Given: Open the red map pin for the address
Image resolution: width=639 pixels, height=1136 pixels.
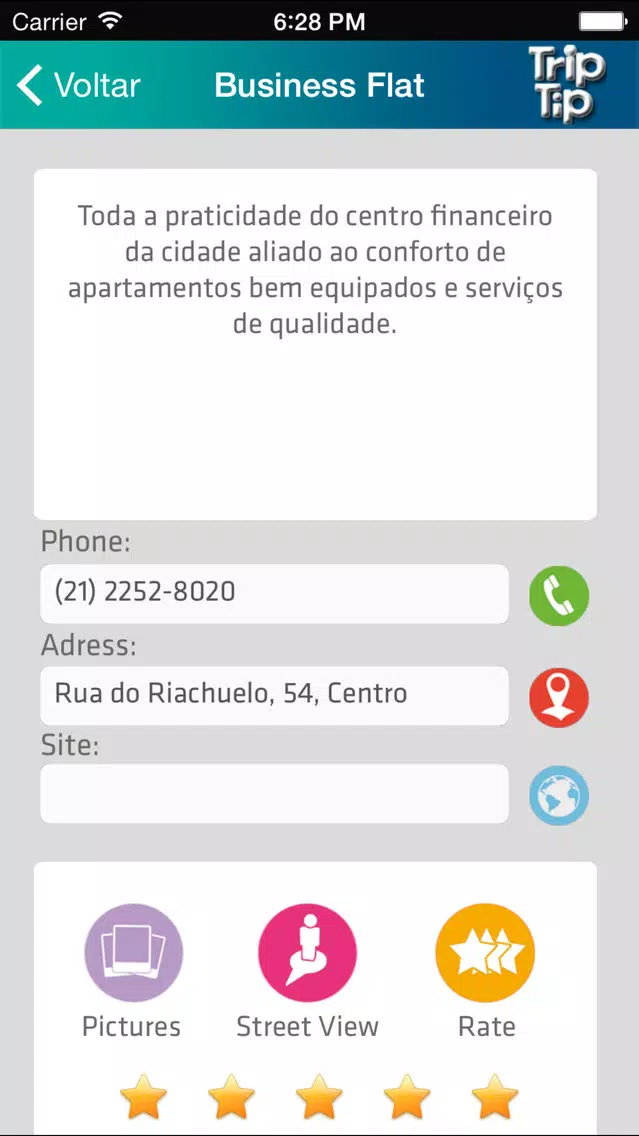Looking at the screenshot, I should pyautogui.click(x=559, y=698).
